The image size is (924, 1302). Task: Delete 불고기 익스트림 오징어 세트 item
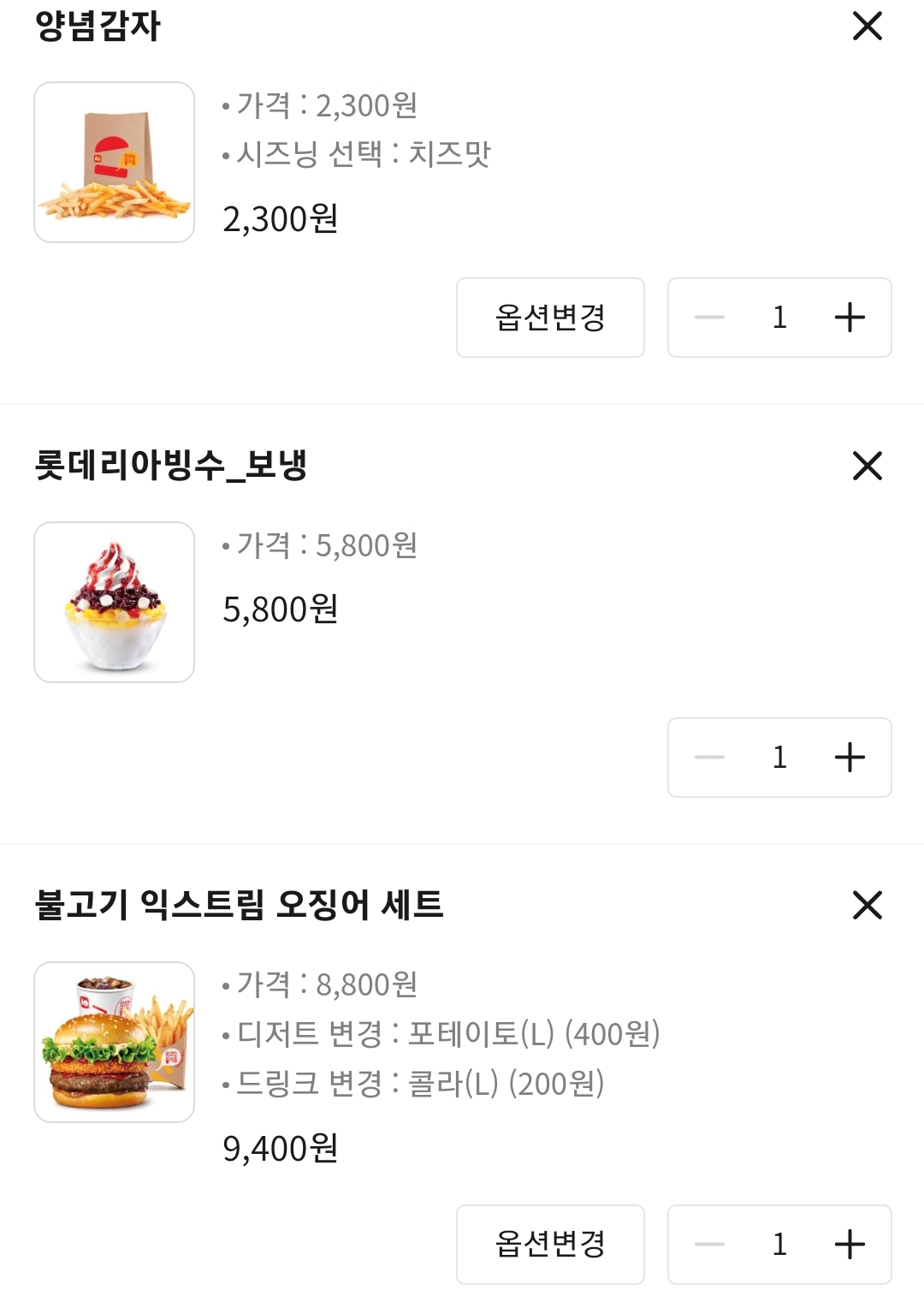tap(867, 905)
